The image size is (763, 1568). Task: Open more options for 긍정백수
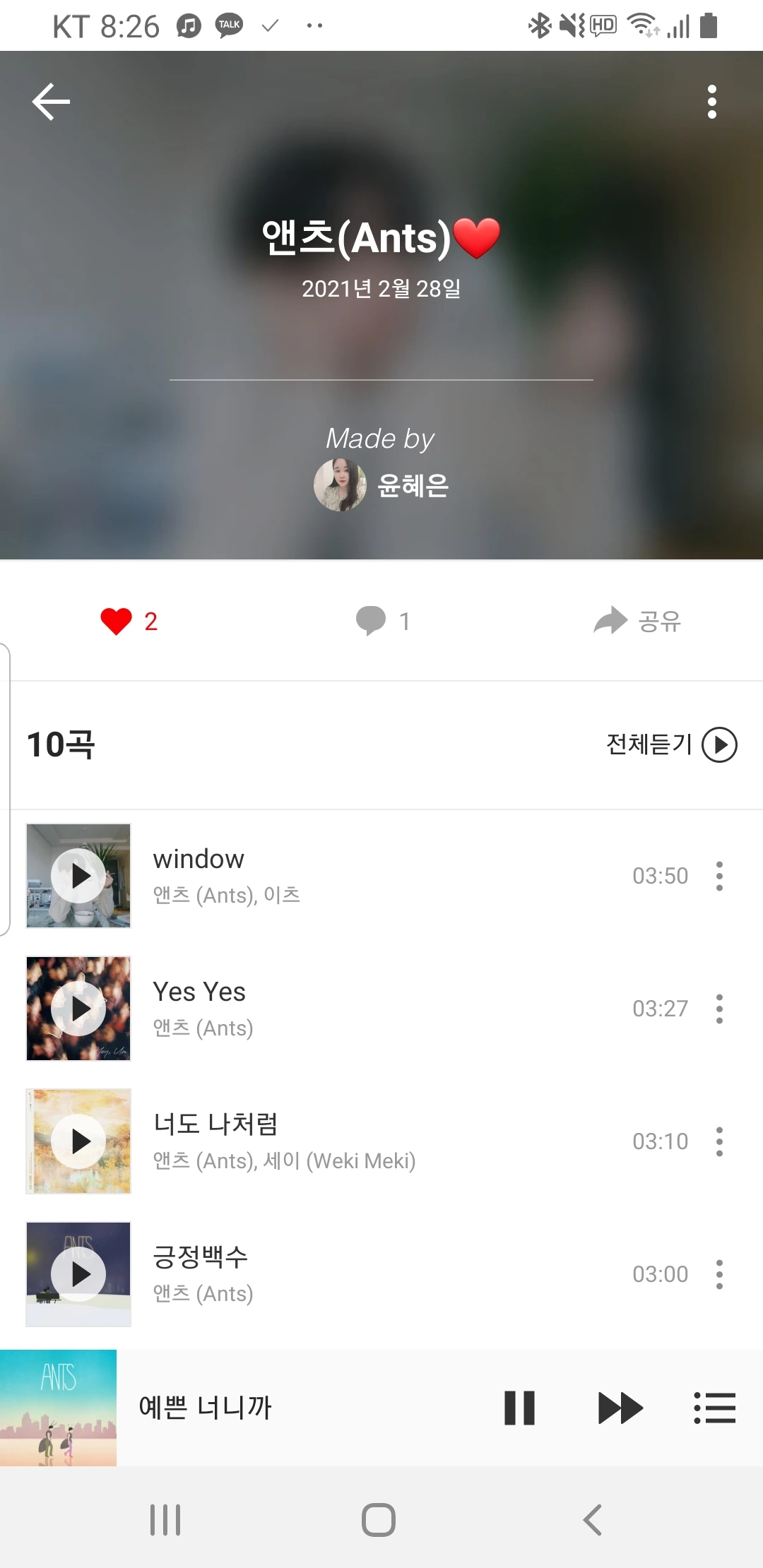[719, 1274]
